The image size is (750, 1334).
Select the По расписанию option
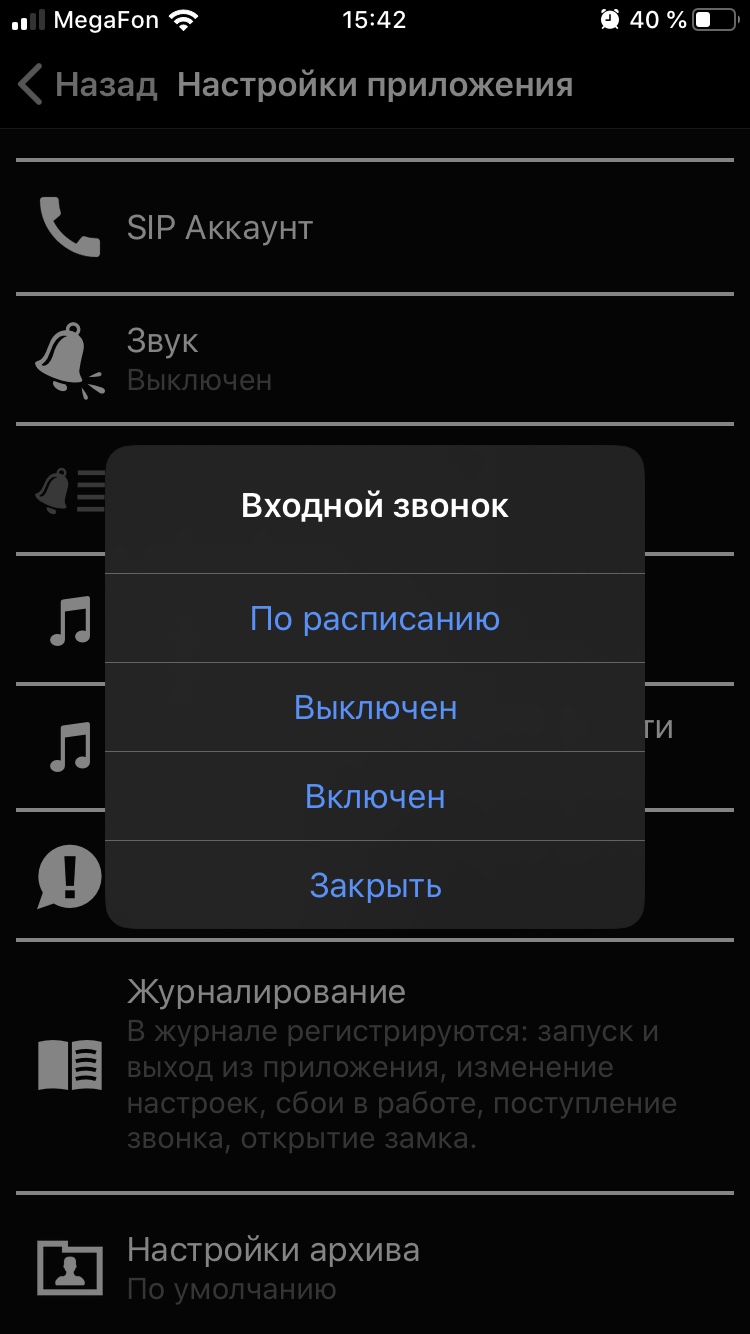(375, 618)
